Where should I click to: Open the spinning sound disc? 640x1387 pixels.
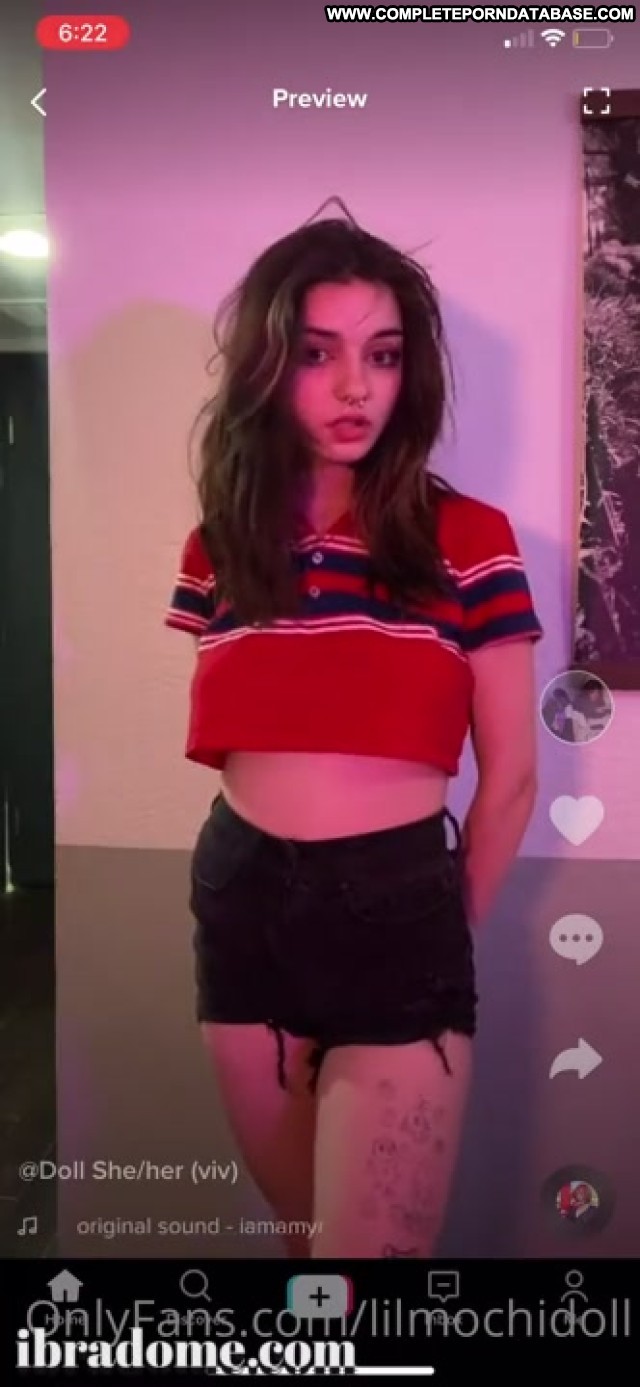pos(577,1200)
